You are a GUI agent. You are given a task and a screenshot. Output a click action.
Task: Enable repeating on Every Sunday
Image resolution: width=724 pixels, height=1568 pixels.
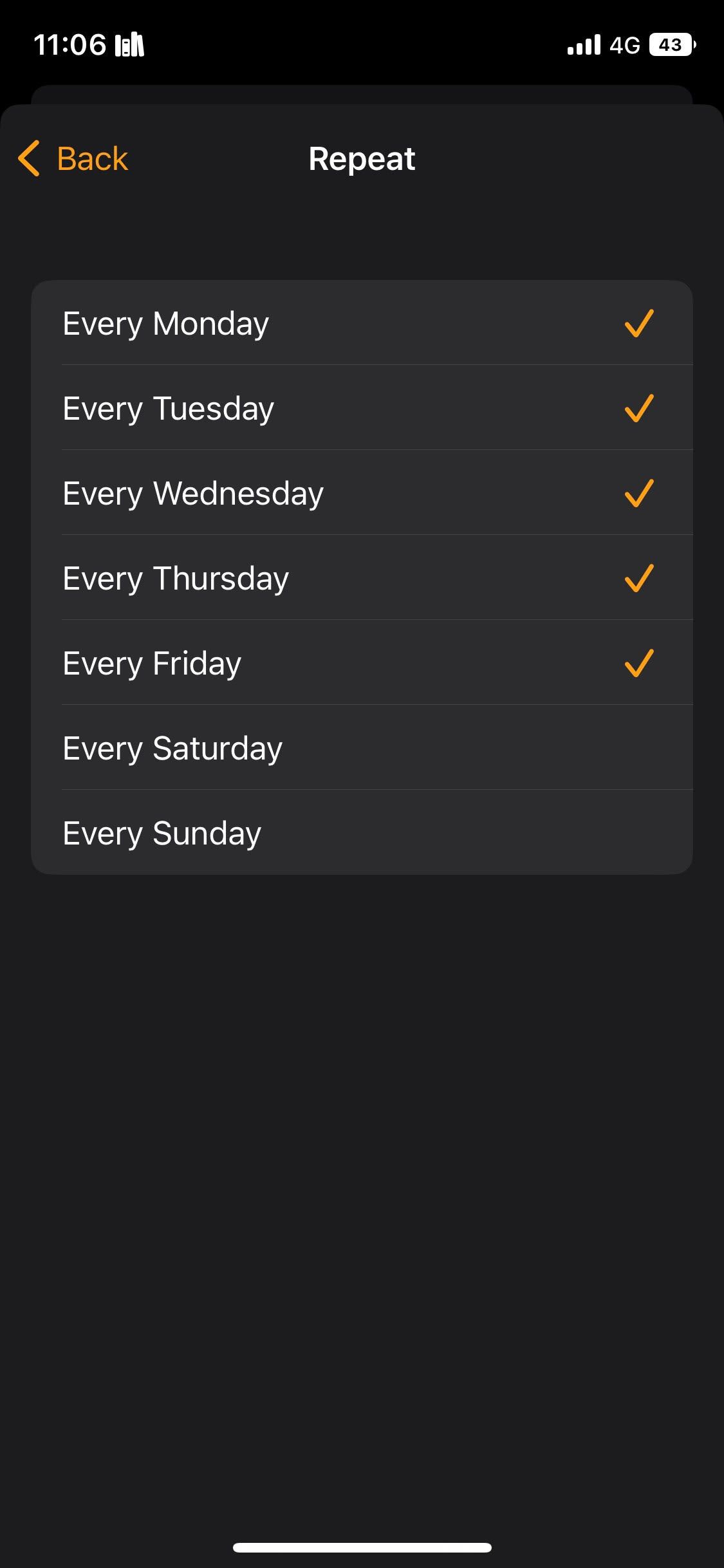(x=362, y=832)
